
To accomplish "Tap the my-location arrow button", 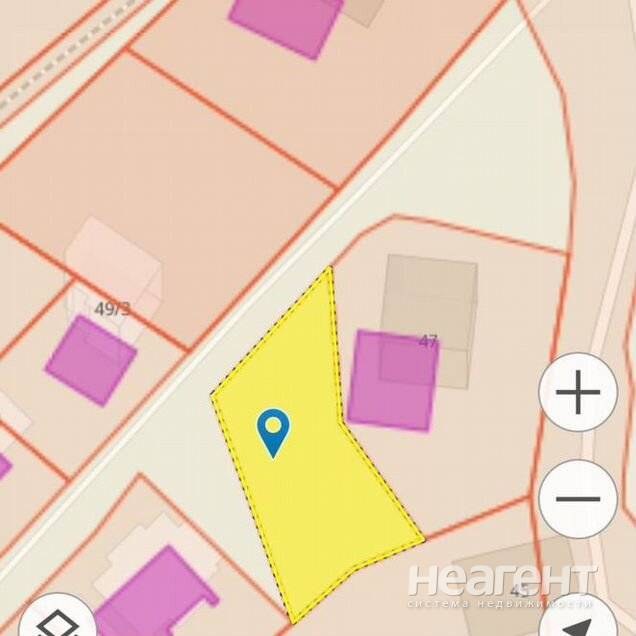I will (x=580, y=620).
